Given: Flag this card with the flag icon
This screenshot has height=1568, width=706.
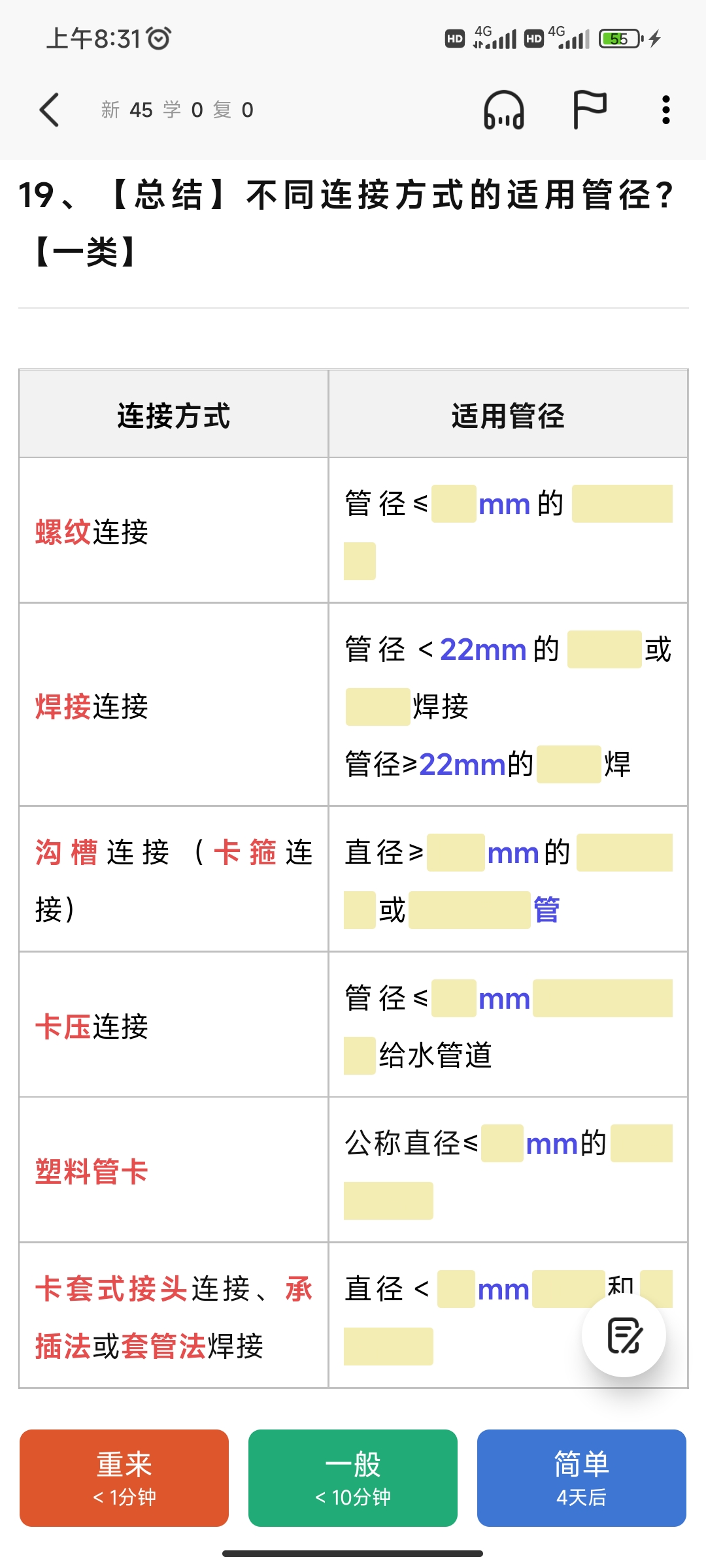Looking at the screenshot, I should click(590, 110).
